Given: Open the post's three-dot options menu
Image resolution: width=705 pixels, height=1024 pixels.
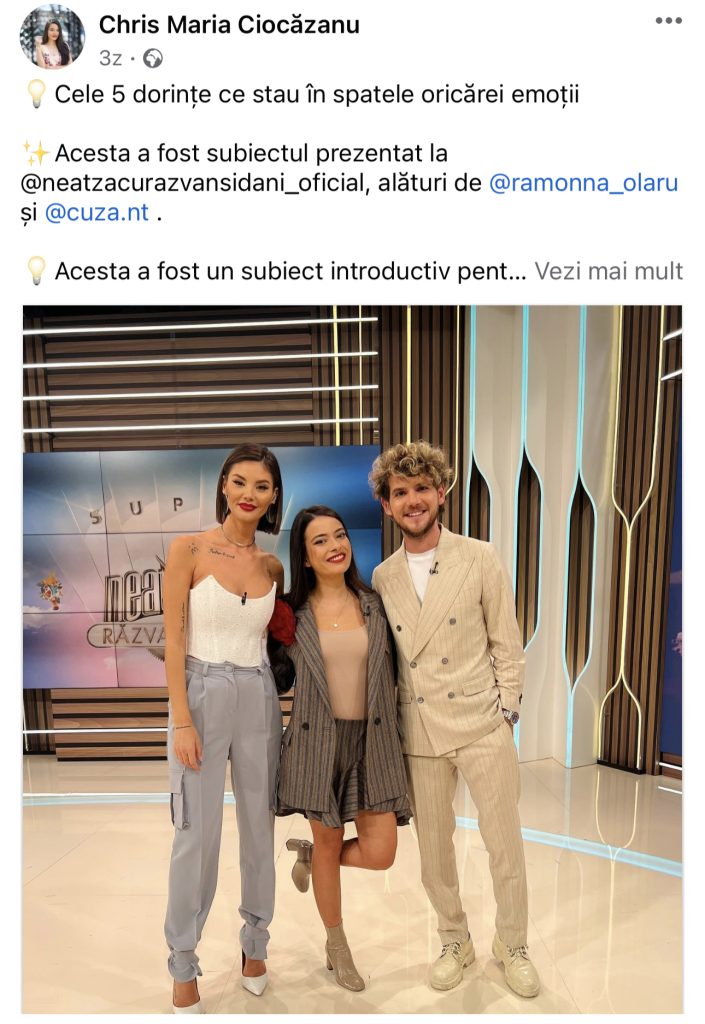Looking at the screenshot, I should [x=668, y=21].
